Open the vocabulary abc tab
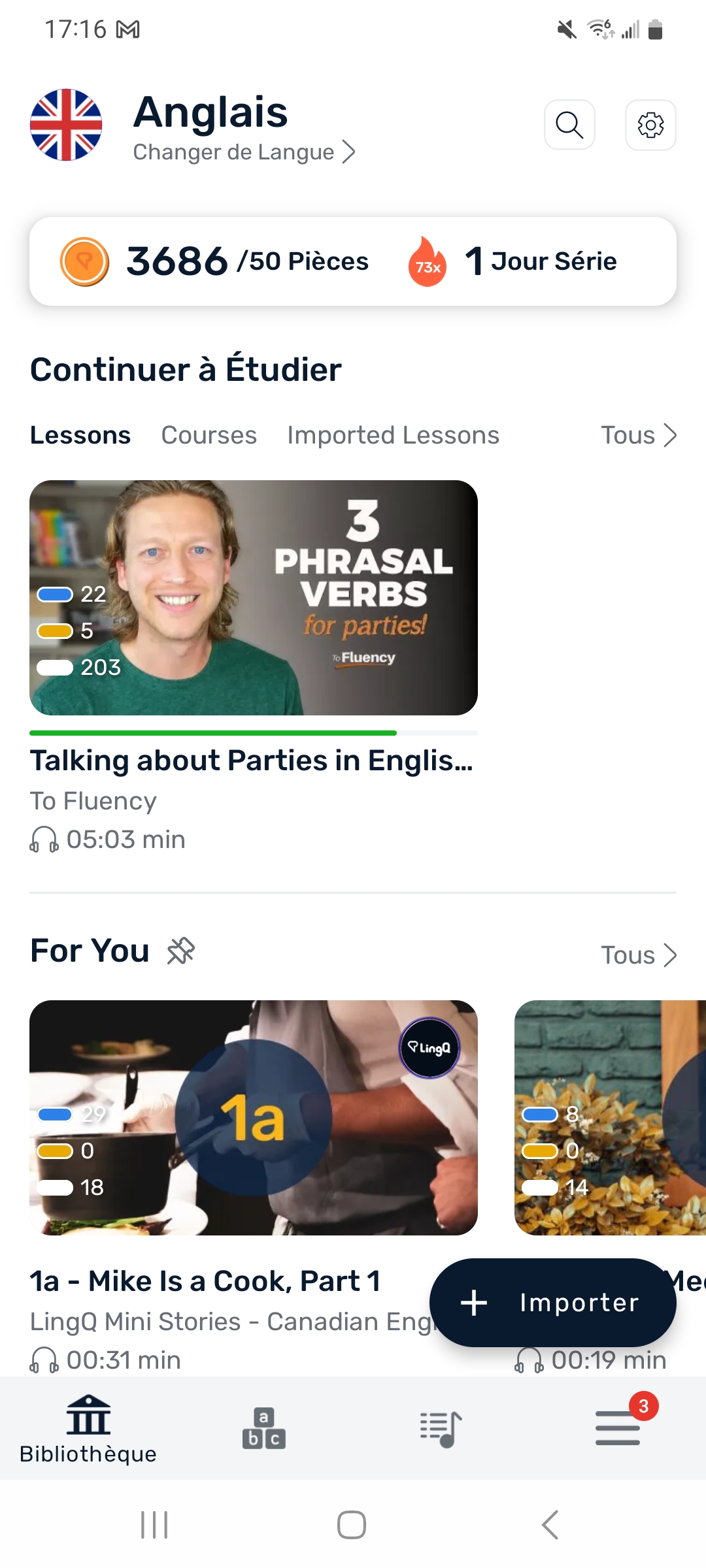 coord(264,1428)
